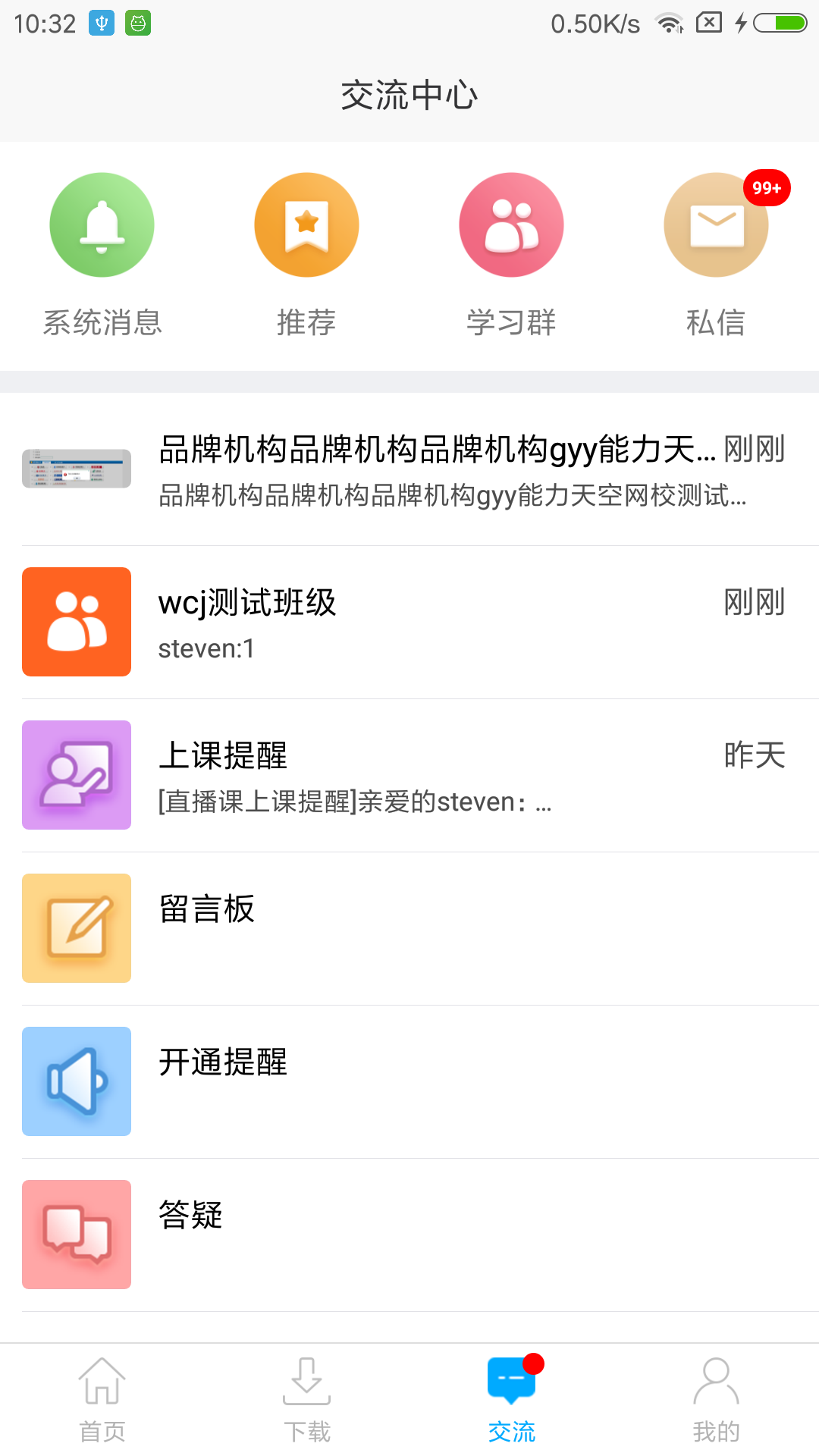Viewport: 819px width, 1456px height.
Task: Open the purple 上课提醒 teacher icon
Action: 76,774
